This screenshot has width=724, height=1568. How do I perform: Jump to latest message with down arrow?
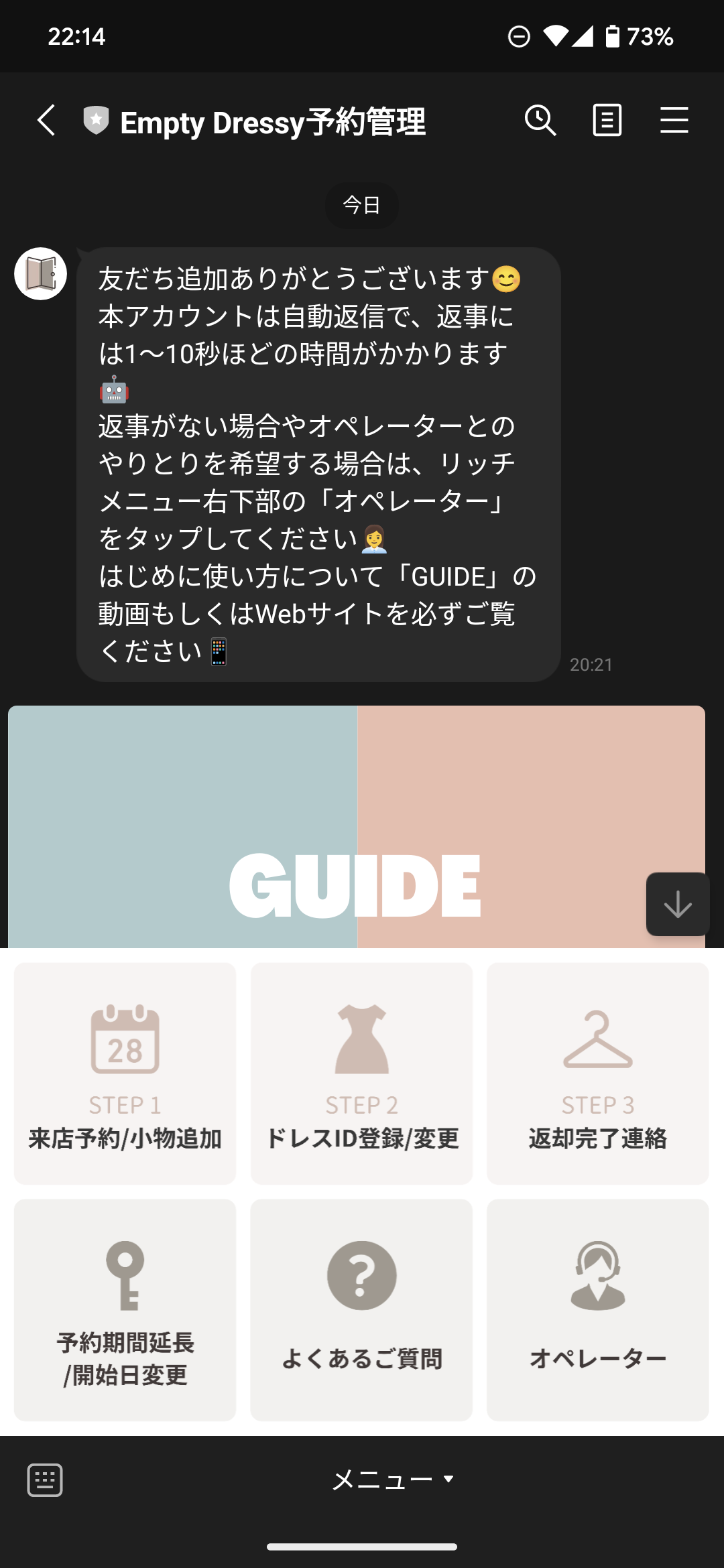pyautogui.click(x=678, y=904)
